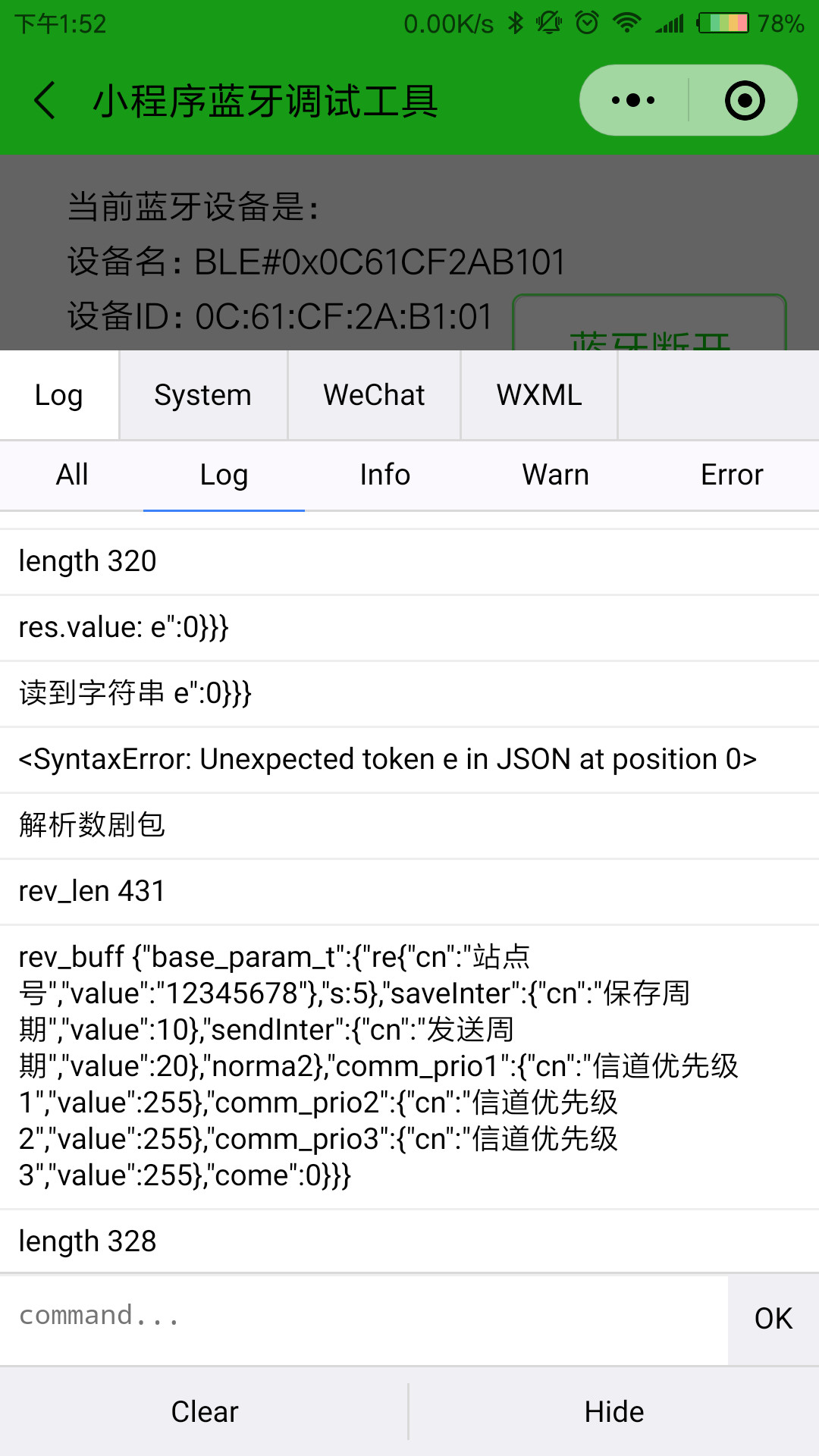Filter logs by Error
The width and height of the screenshot is (819, 1456).
click(x=732, y=475)
